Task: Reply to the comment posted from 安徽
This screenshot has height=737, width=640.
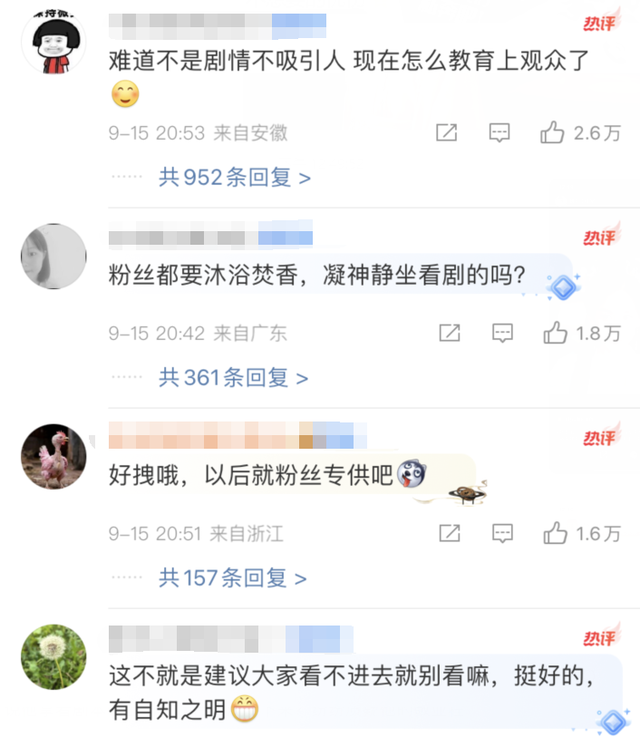Action: pos(499,133)
